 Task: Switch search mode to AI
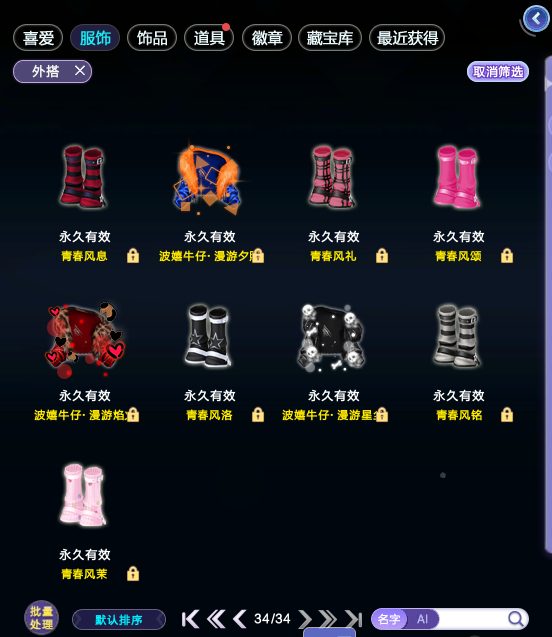(x=422, y=619)
